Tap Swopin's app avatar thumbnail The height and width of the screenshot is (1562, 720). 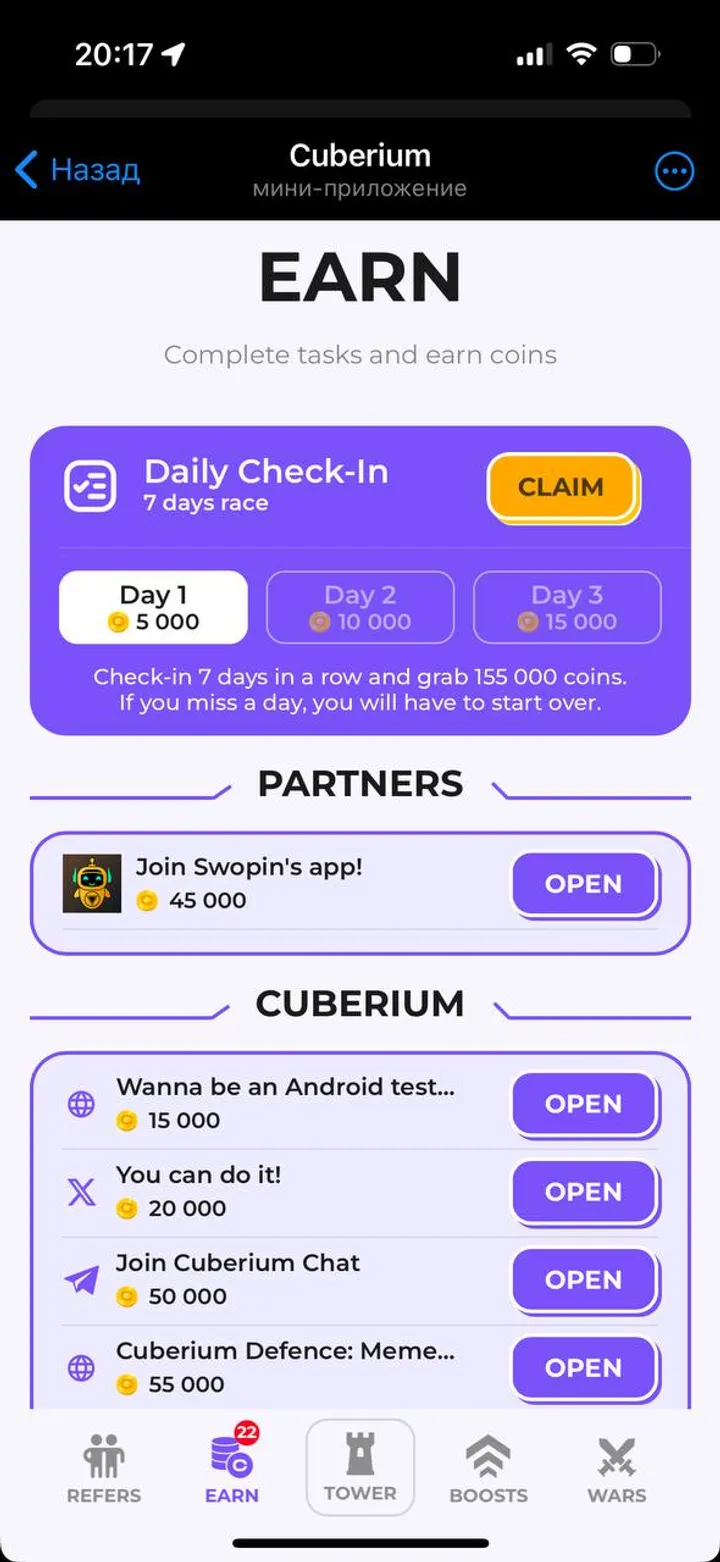pyautogui.click(x=92, y=884)
